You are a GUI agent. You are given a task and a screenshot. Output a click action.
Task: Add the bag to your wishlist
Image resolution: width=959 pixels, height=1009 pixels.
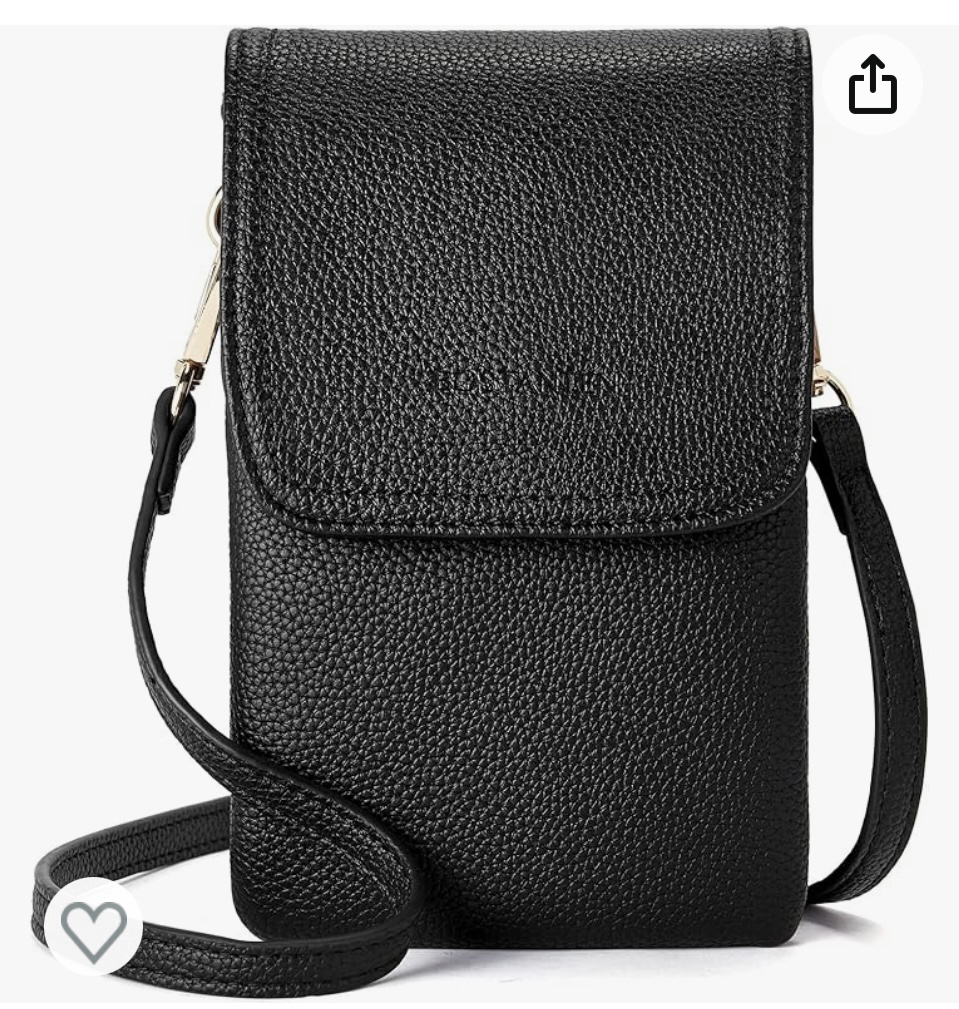point(94,927)
